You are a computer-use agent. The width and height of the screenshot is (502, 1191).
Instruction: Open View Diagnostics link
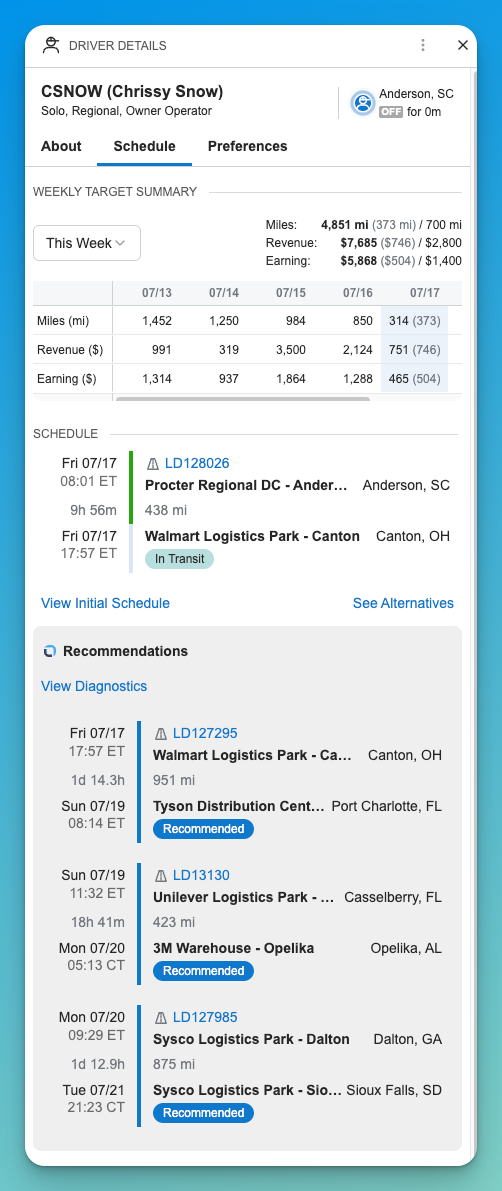click(x=94, y=686)
